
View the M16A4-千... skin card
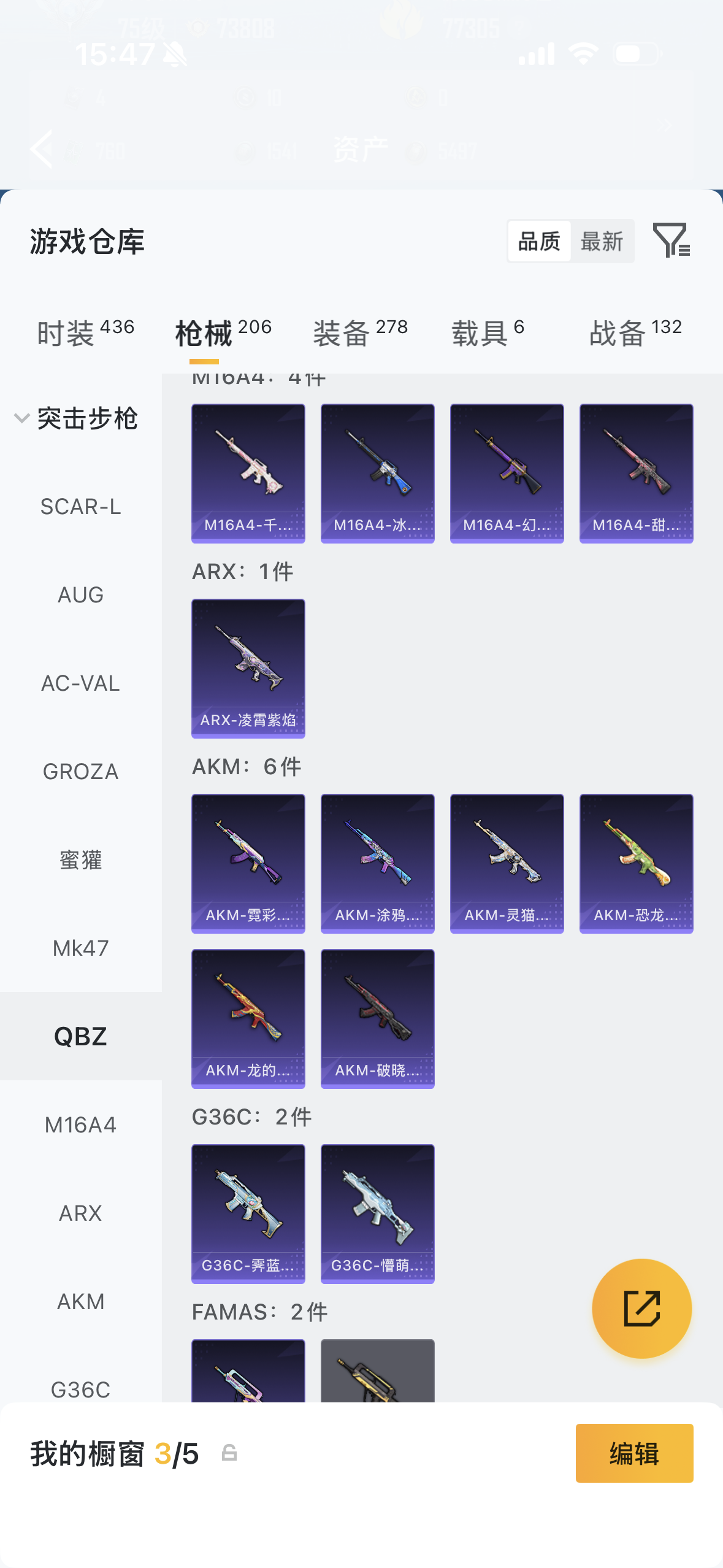248,473
